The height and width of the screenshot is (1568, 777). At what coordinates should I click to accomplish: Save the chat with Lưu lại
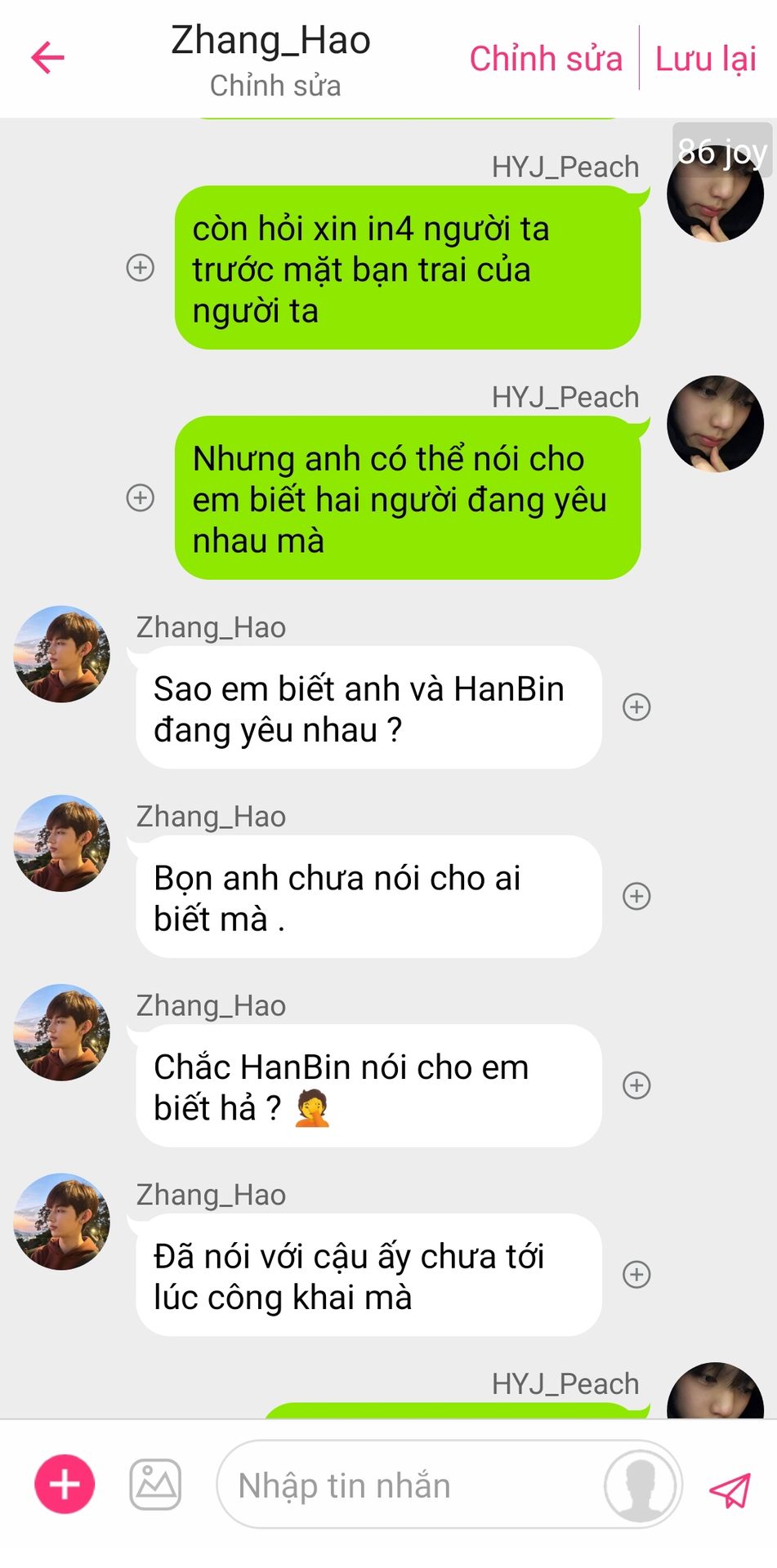point(706,59)
